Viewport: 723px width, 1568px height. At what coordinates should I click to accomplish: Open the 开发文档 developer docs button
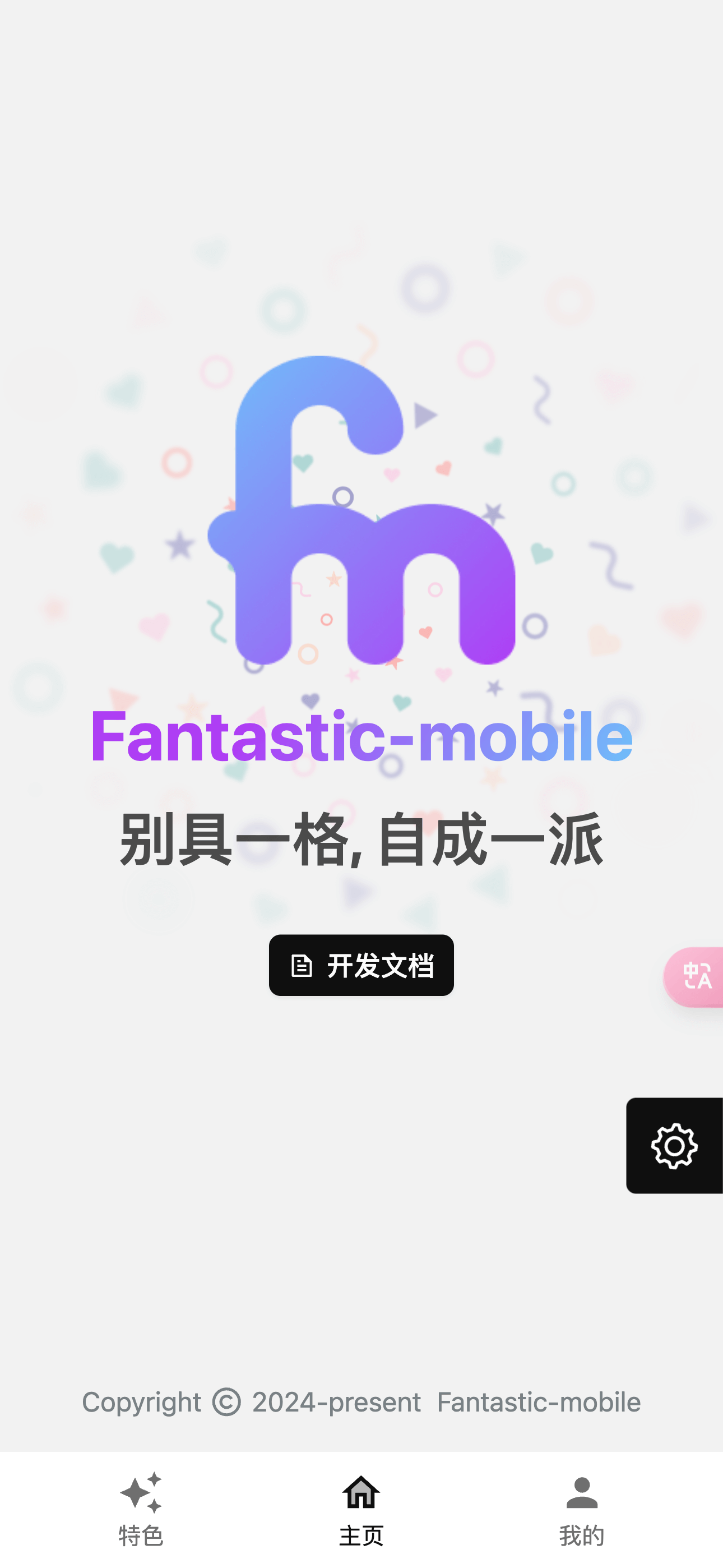[361, 965]
